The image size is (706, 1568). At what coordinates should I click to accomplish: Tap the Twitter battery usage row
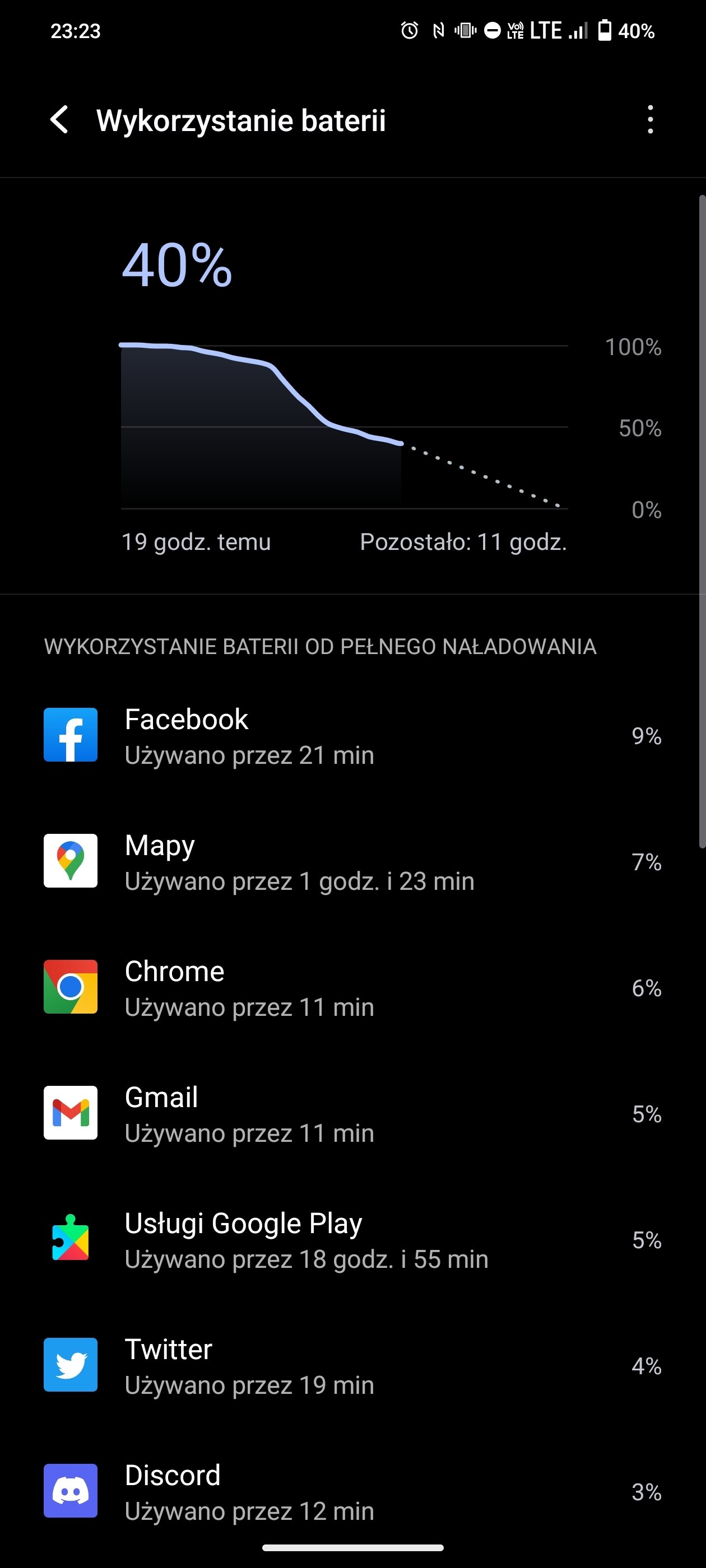point(352,1365)
